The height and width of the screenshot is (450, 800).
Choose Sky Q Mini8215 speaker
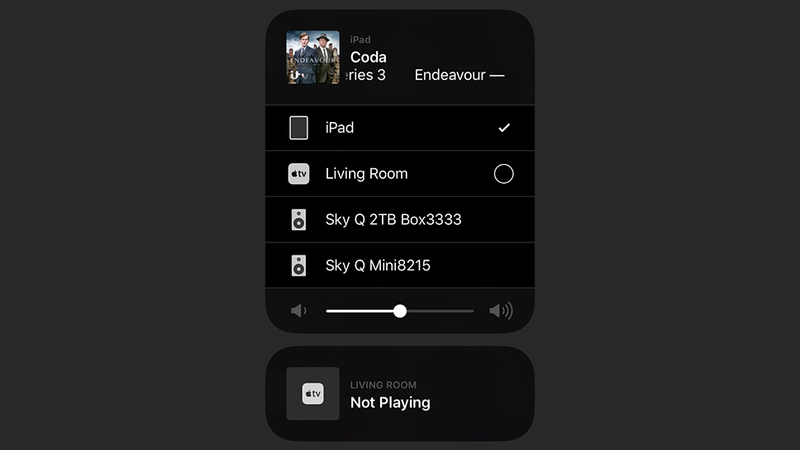(x=399, y=266)
